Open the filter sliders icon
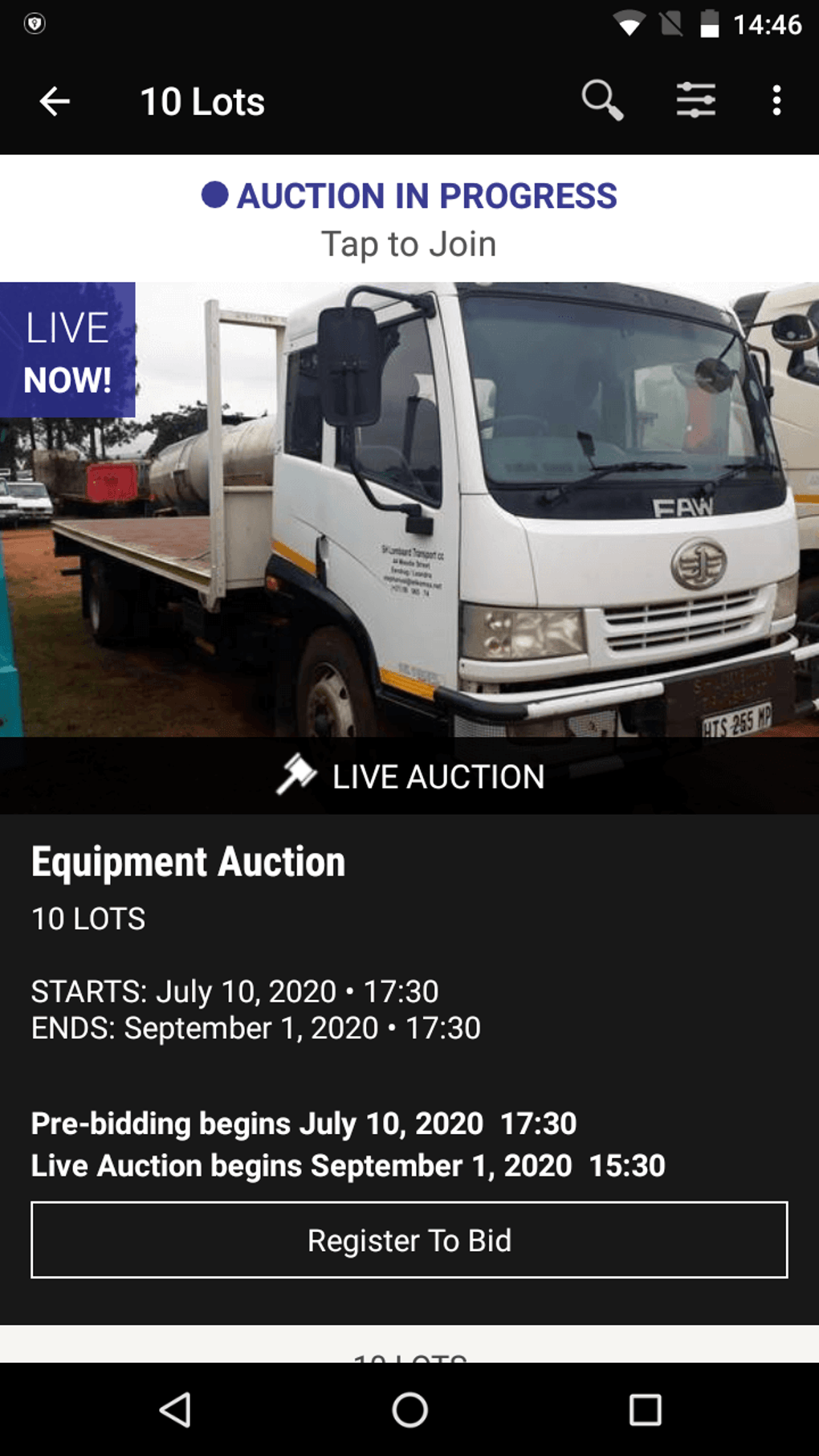Image resolution: width=819 pixels, height=1456 pixels. click(x=695, y=100)
